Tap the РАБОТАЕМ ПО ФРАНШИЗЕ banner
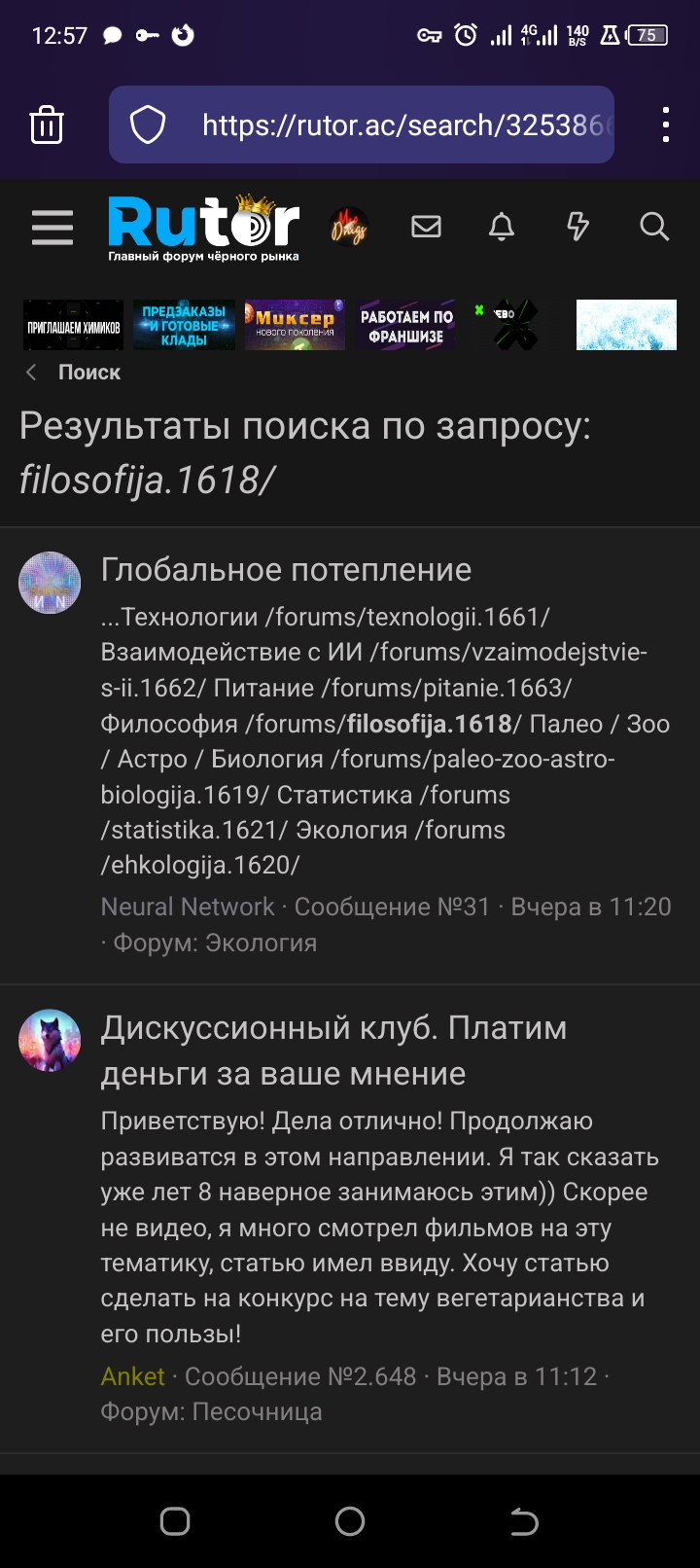Image resolution: width=700 pixels, height=1568 pixels. [x=405, y=325]
